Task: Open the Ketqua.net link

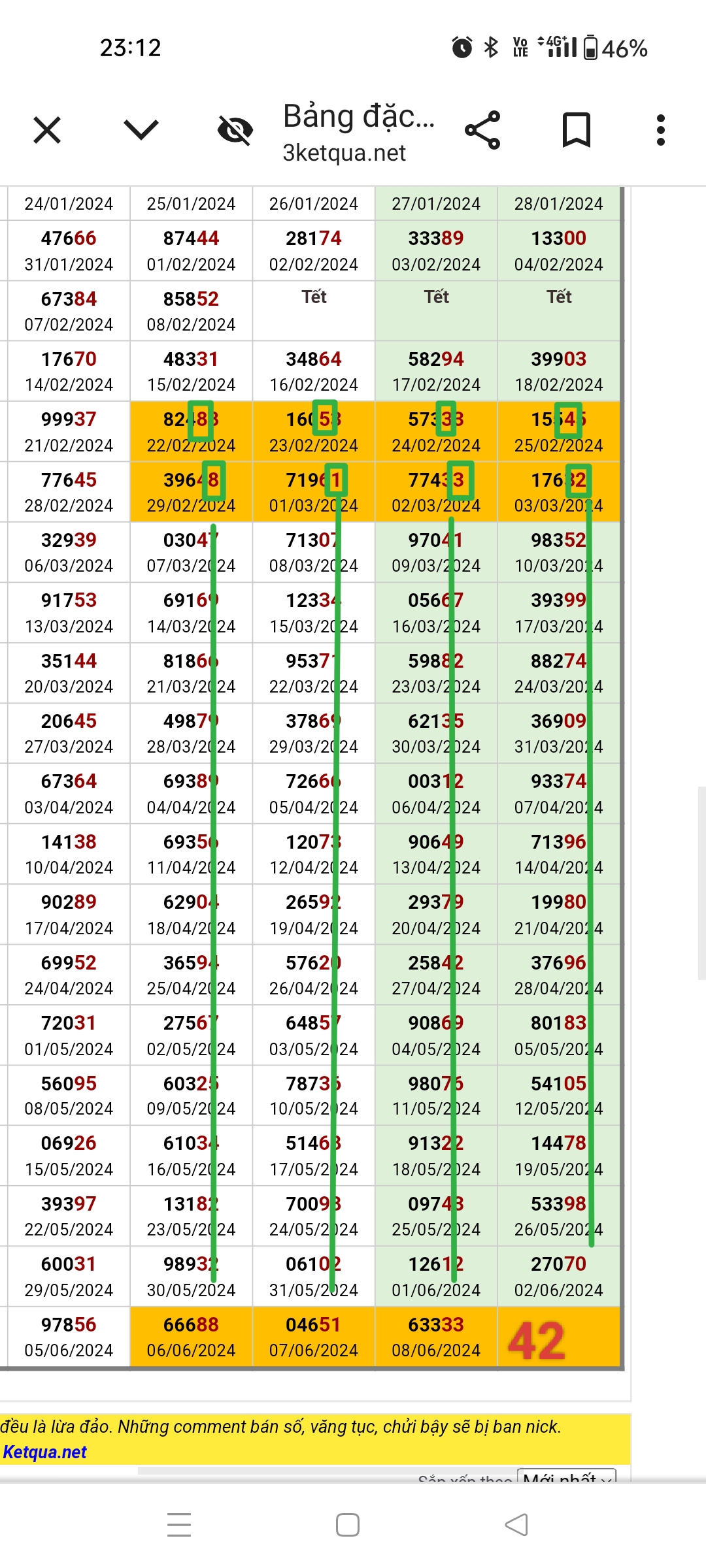Action: coord(44,1452)
